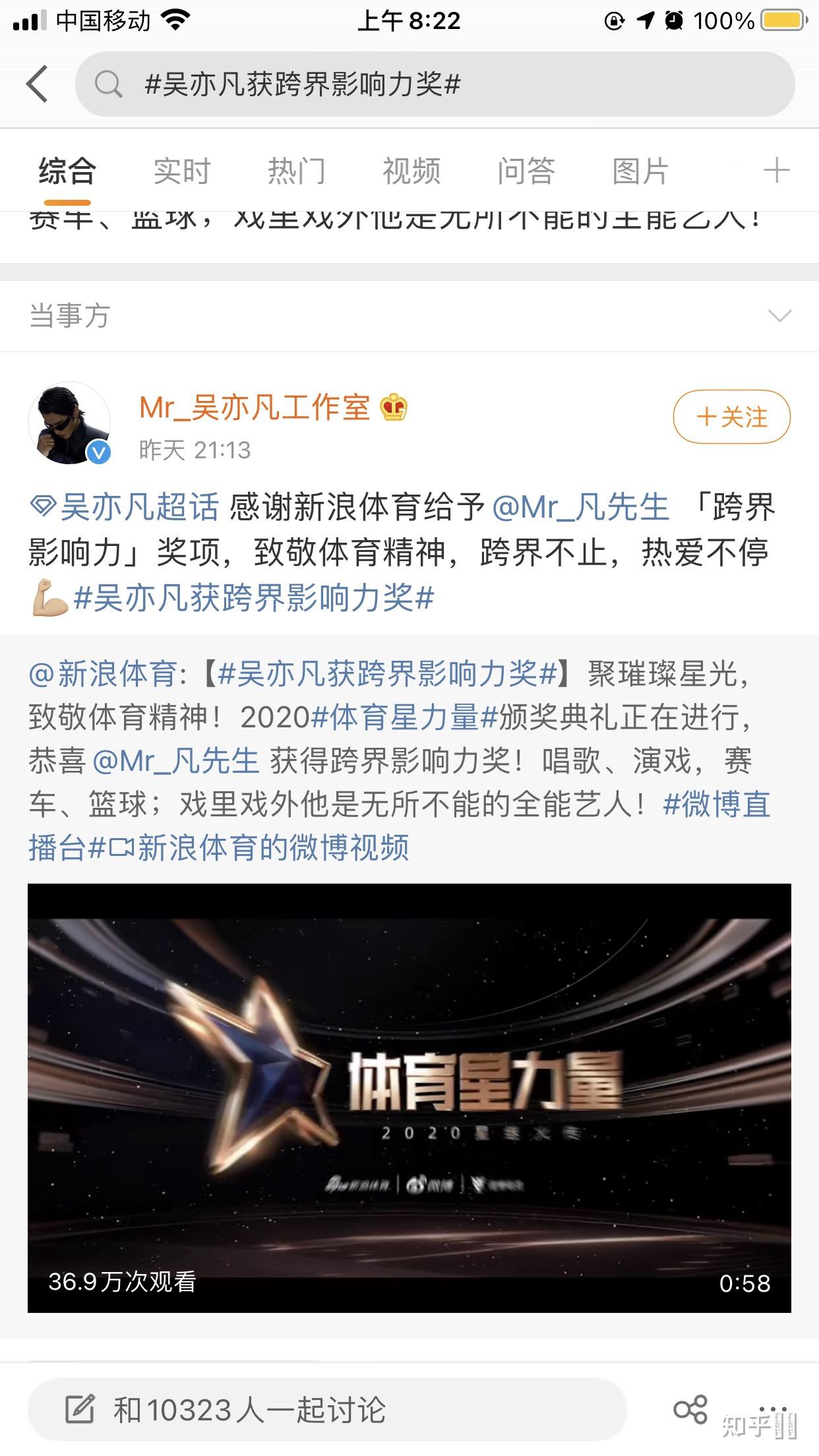Image resolution: width=819 pixels, height=1456 pixels.
Task: Select the 问答 tab
Action: click(x=526, y=171)
